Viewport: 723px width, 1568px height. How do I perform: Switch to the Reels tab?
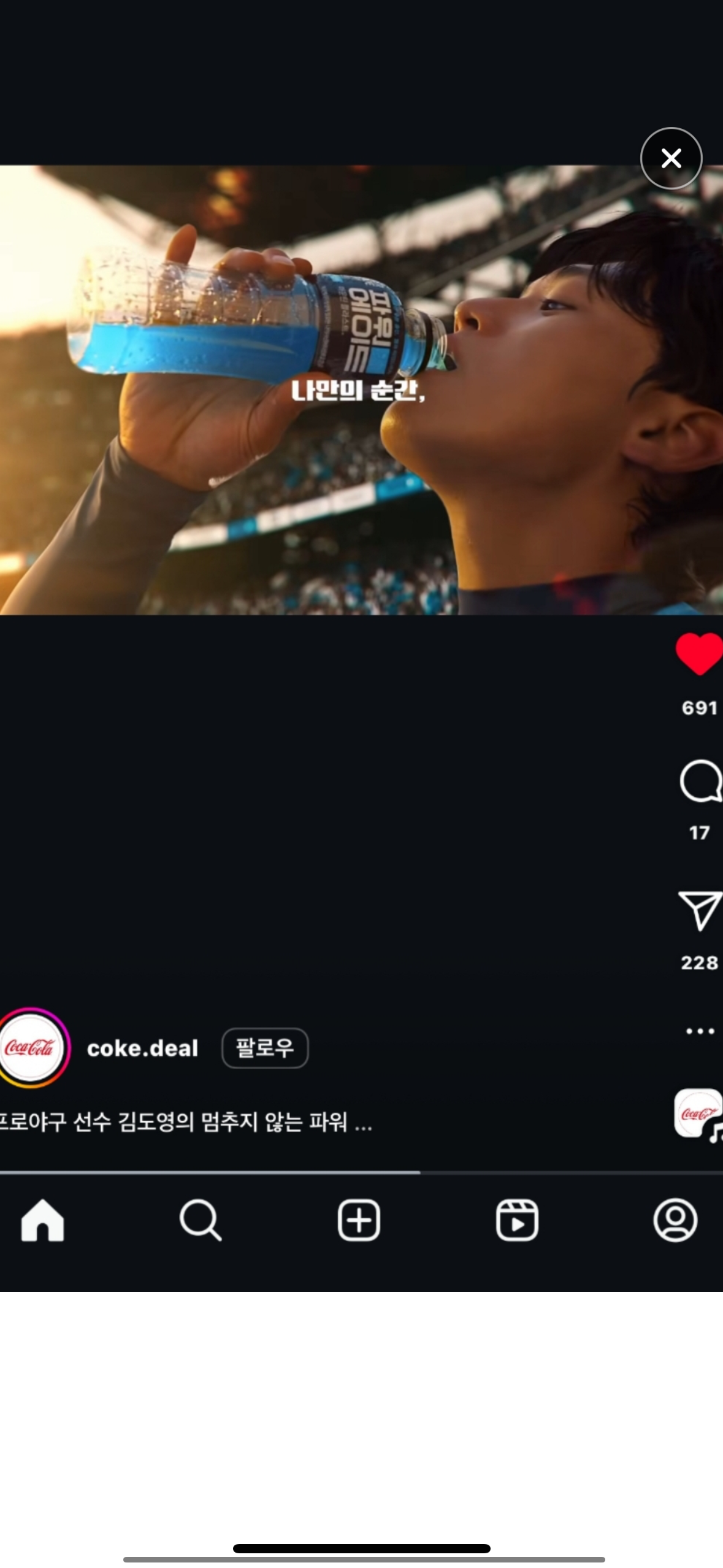coord(517,1220)
